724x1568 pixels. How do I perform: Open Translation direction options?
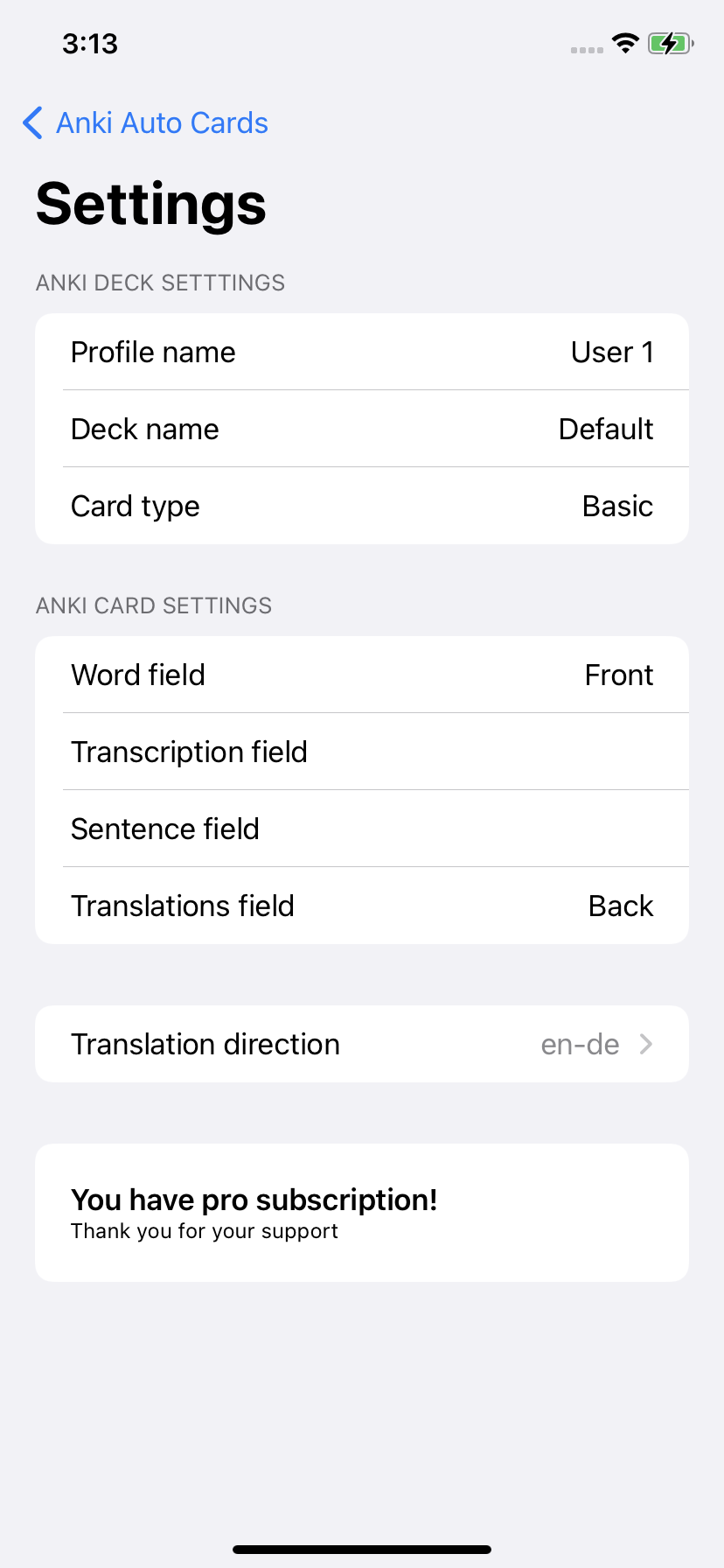(362, 1045)
